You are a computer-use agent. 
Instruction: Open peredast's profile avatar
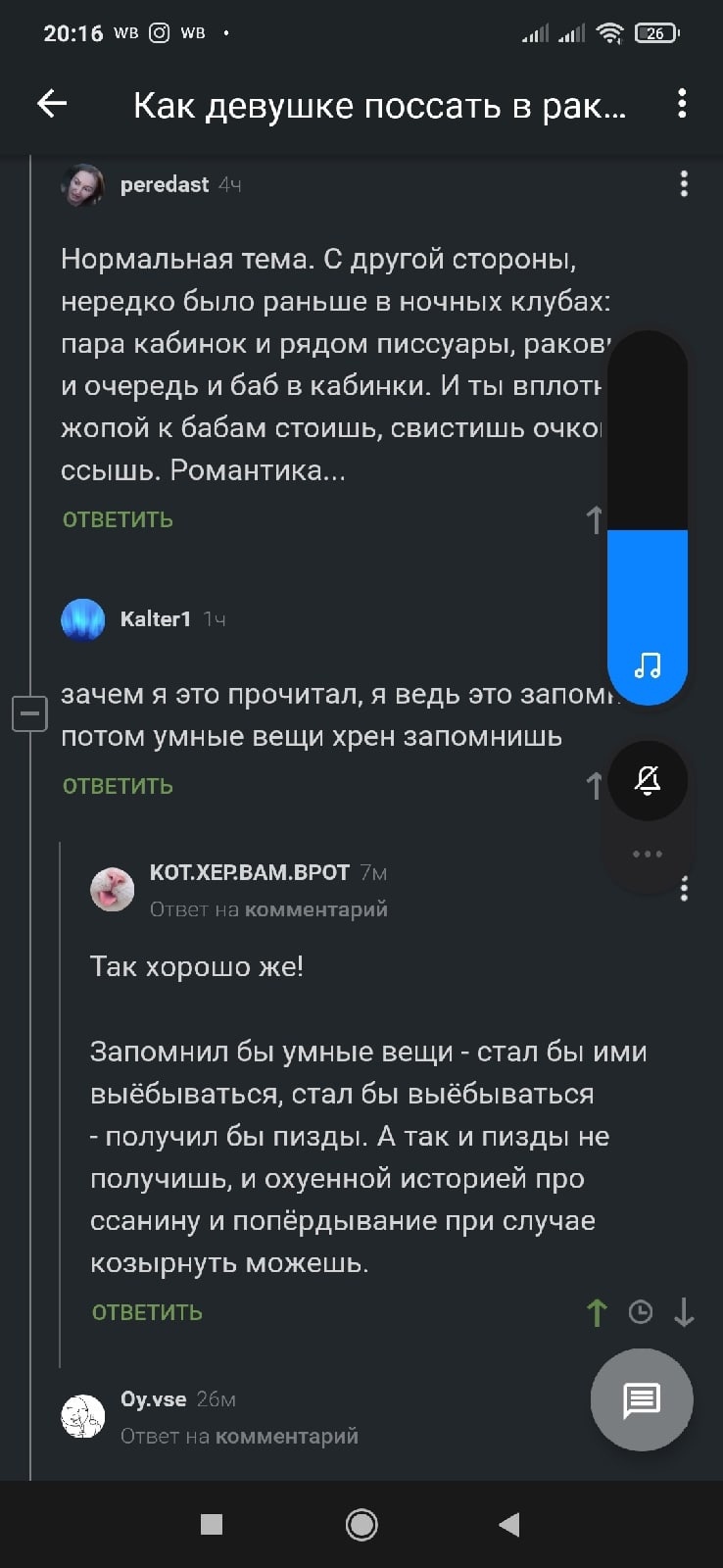click(x=83, y=184)
